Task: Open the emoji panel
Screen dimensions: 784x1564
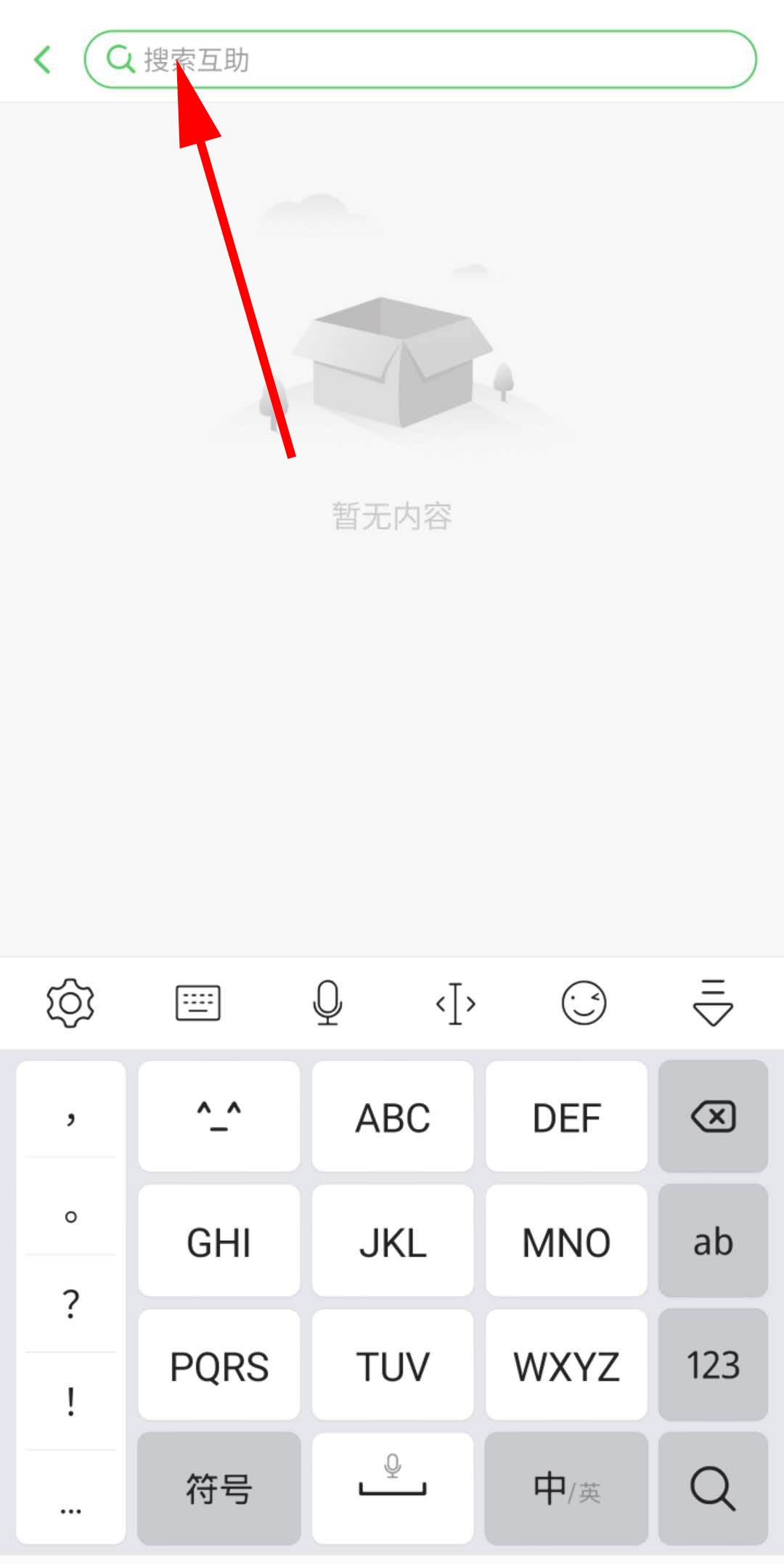Action: coord(584,1003)
